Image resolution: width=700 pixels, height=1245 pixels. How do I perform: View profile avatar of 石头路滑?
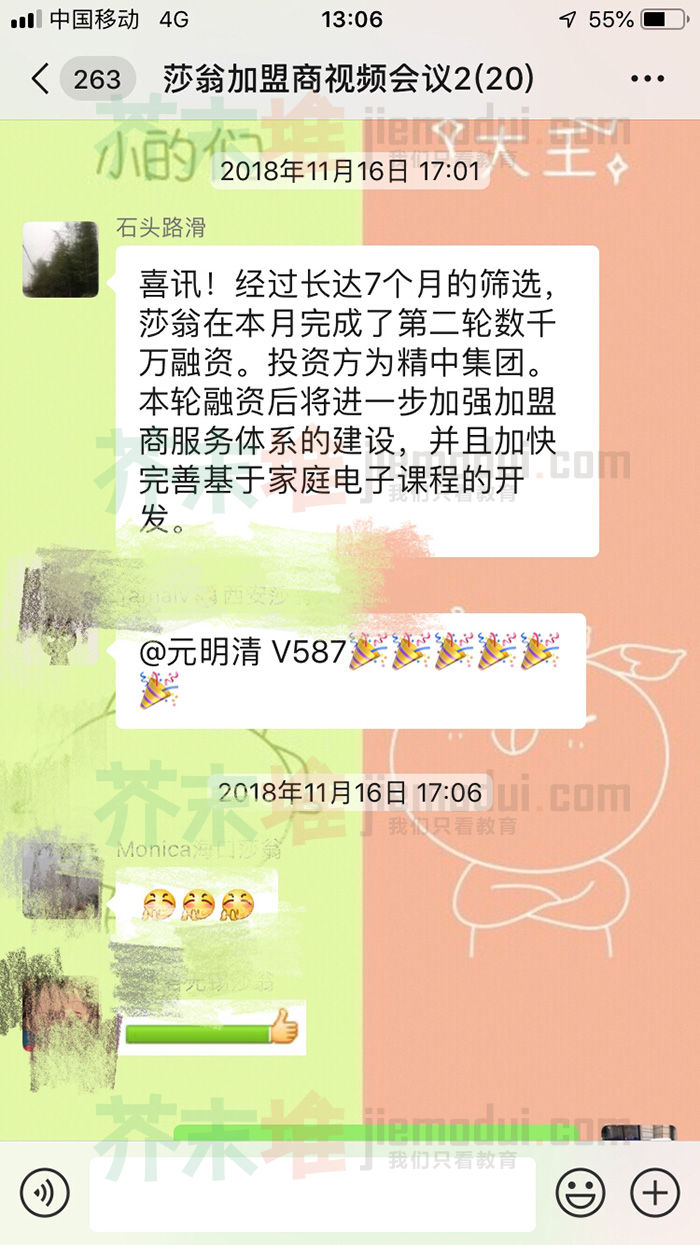pos(60,259)
